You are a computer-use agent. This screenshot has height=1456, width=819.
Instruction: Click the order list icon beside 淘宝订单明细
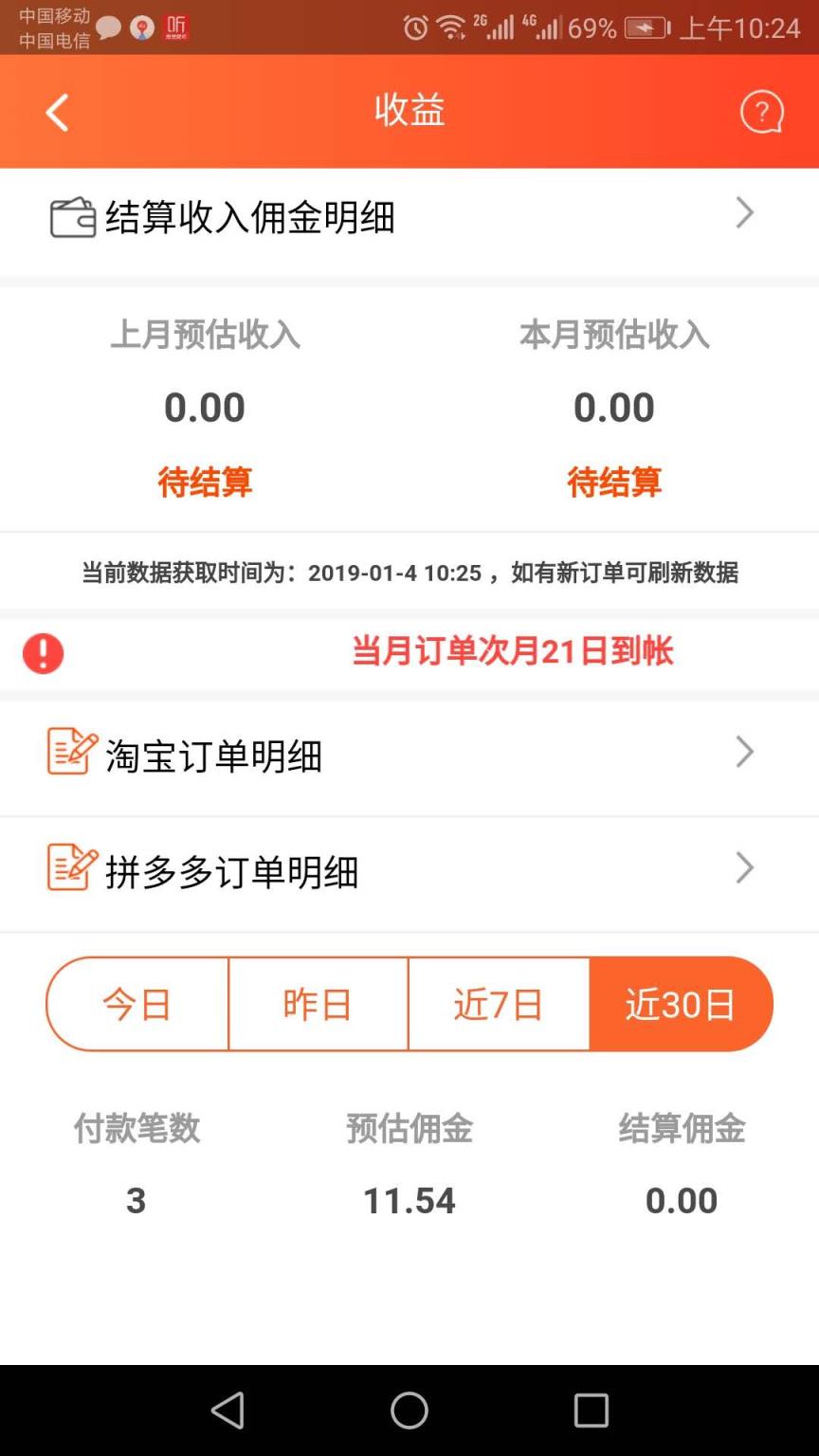[x=66, y=752]
